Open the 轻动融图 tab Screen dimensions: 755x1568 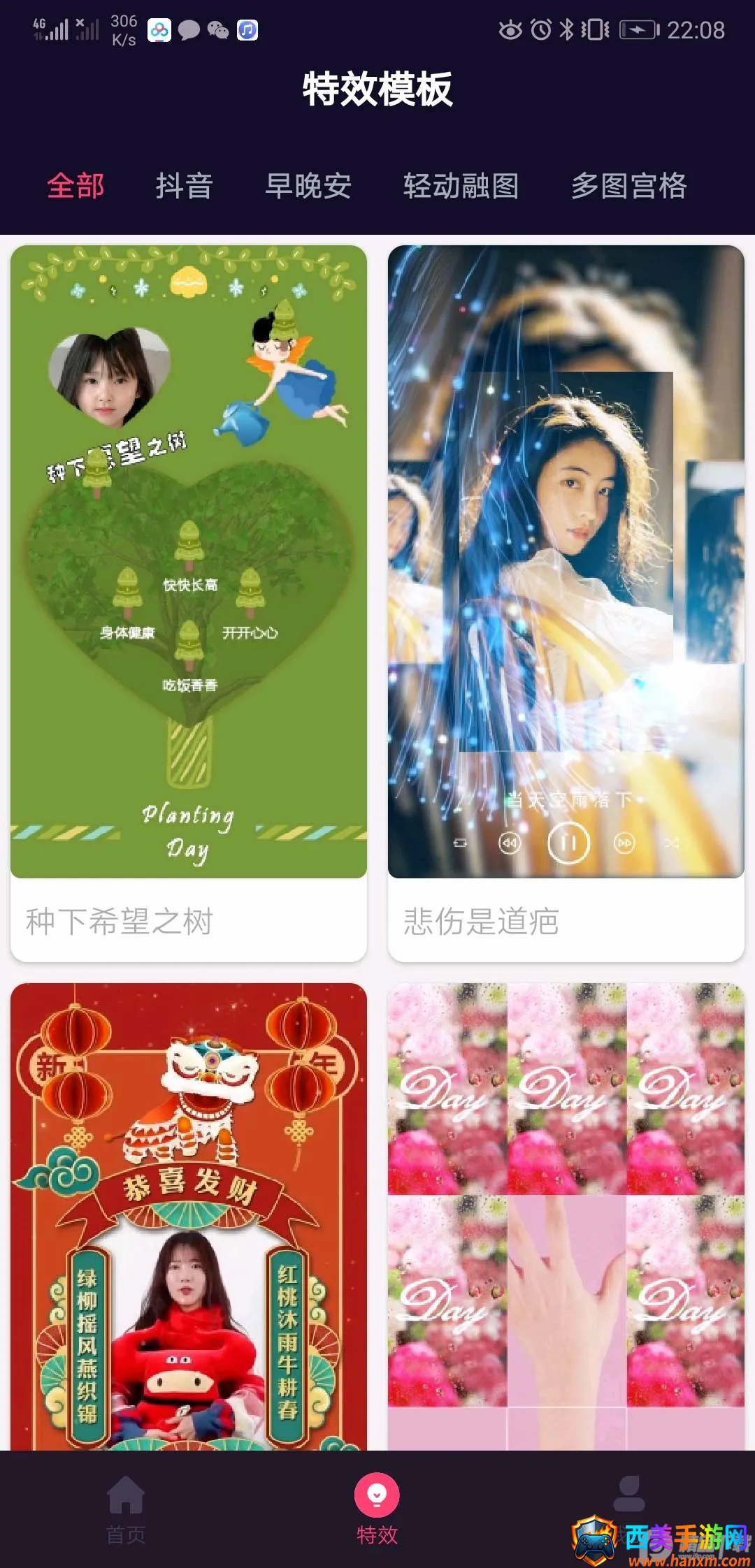pyautogui.click(x=461, y=186)
